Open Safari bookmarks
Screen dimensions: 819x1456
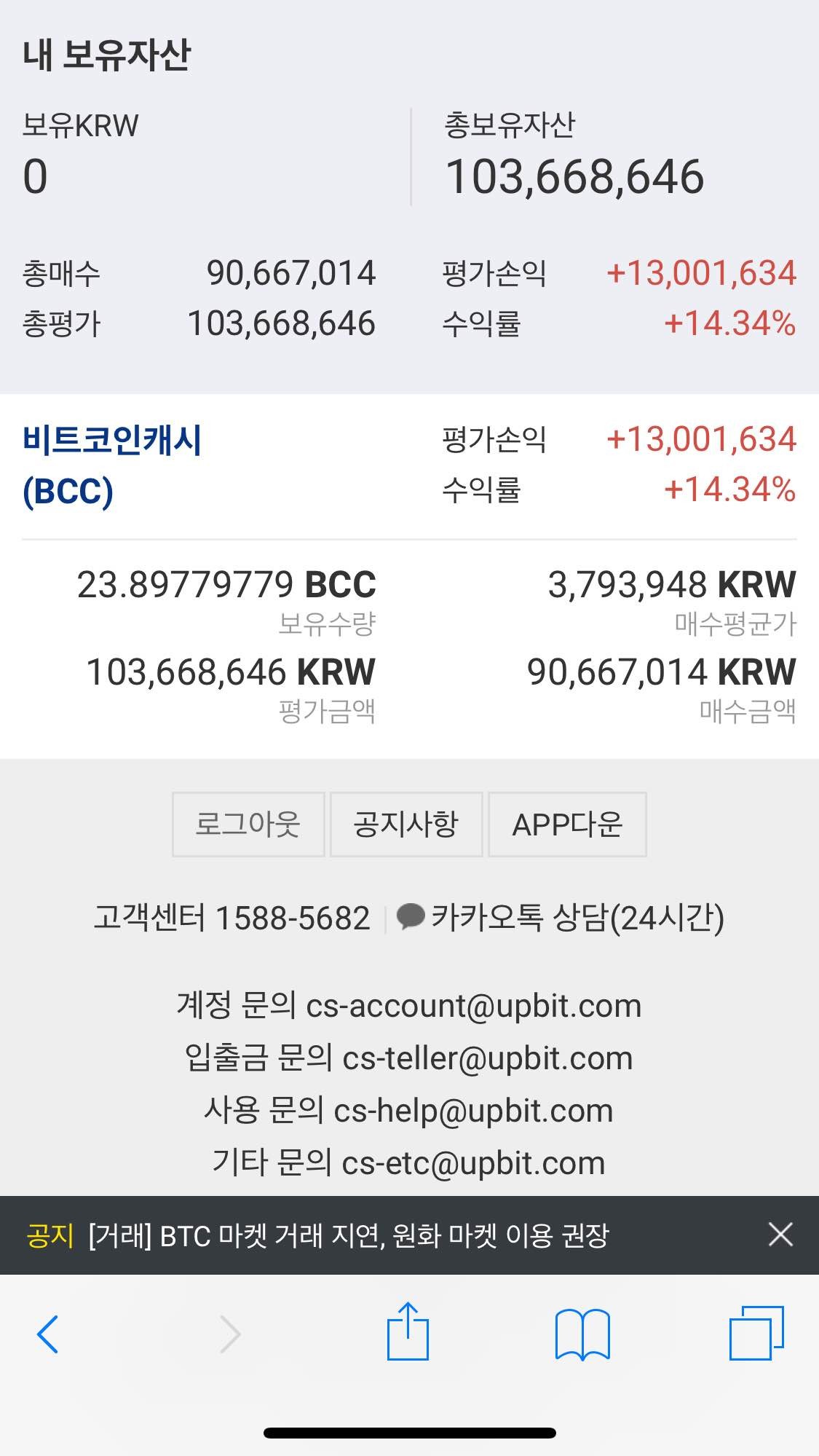coord(582,1334)
